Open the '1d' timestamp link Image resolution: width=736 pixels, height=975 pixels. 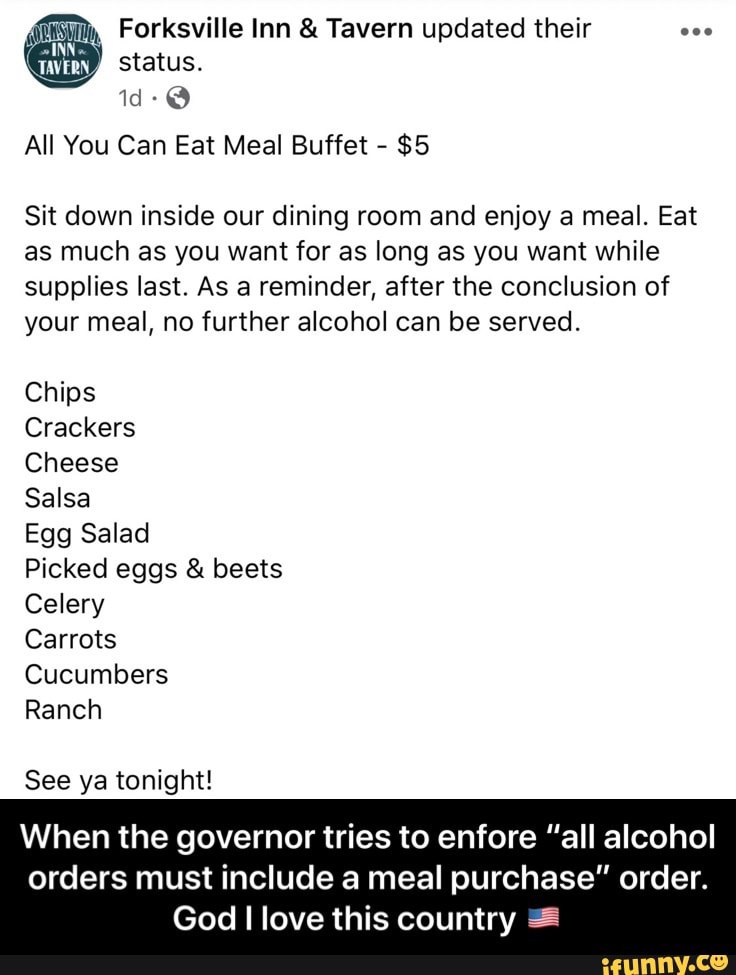click(x=131, y=100)
